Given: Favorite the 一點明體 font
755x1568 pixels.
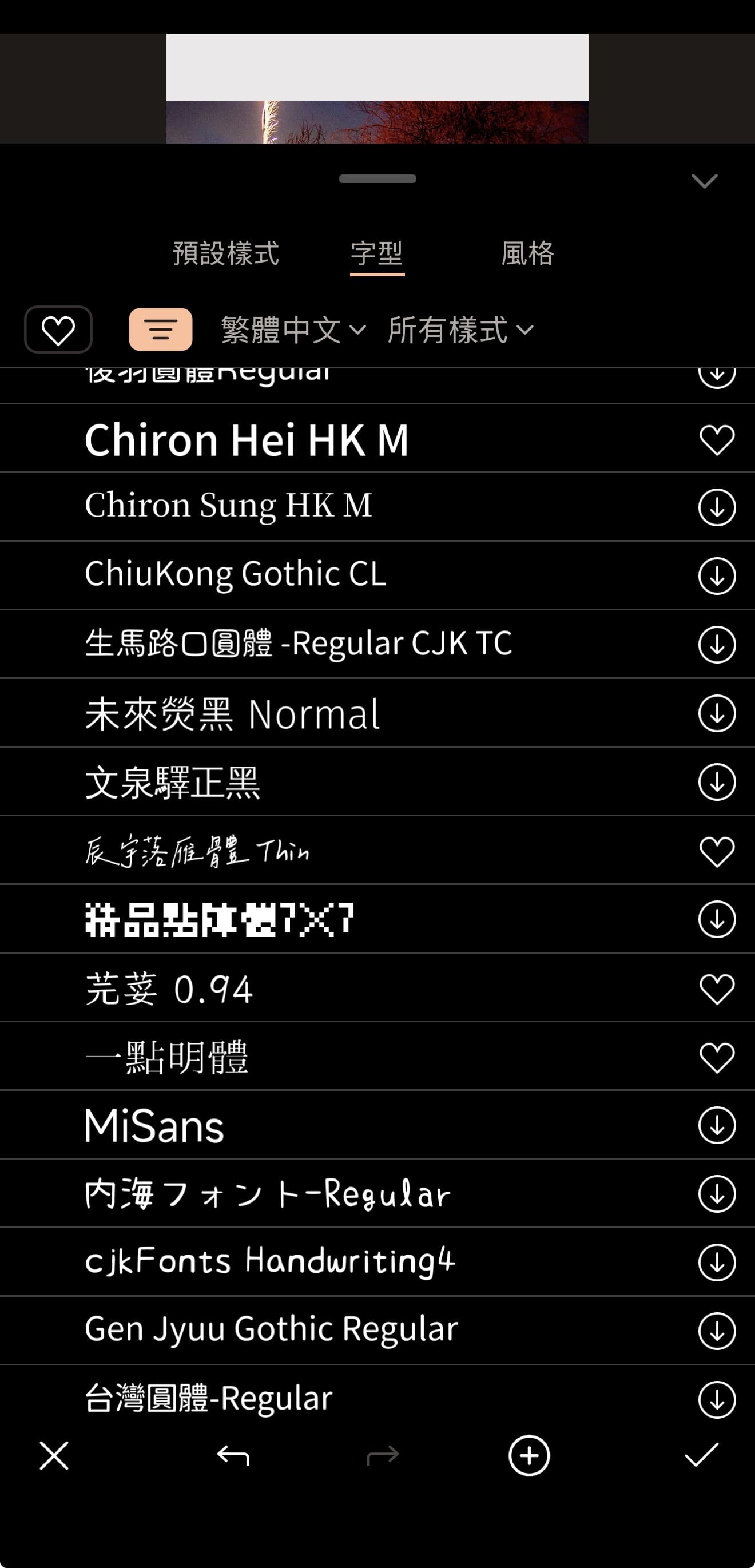Looking at the screenshot, I should pos(717,1057).
